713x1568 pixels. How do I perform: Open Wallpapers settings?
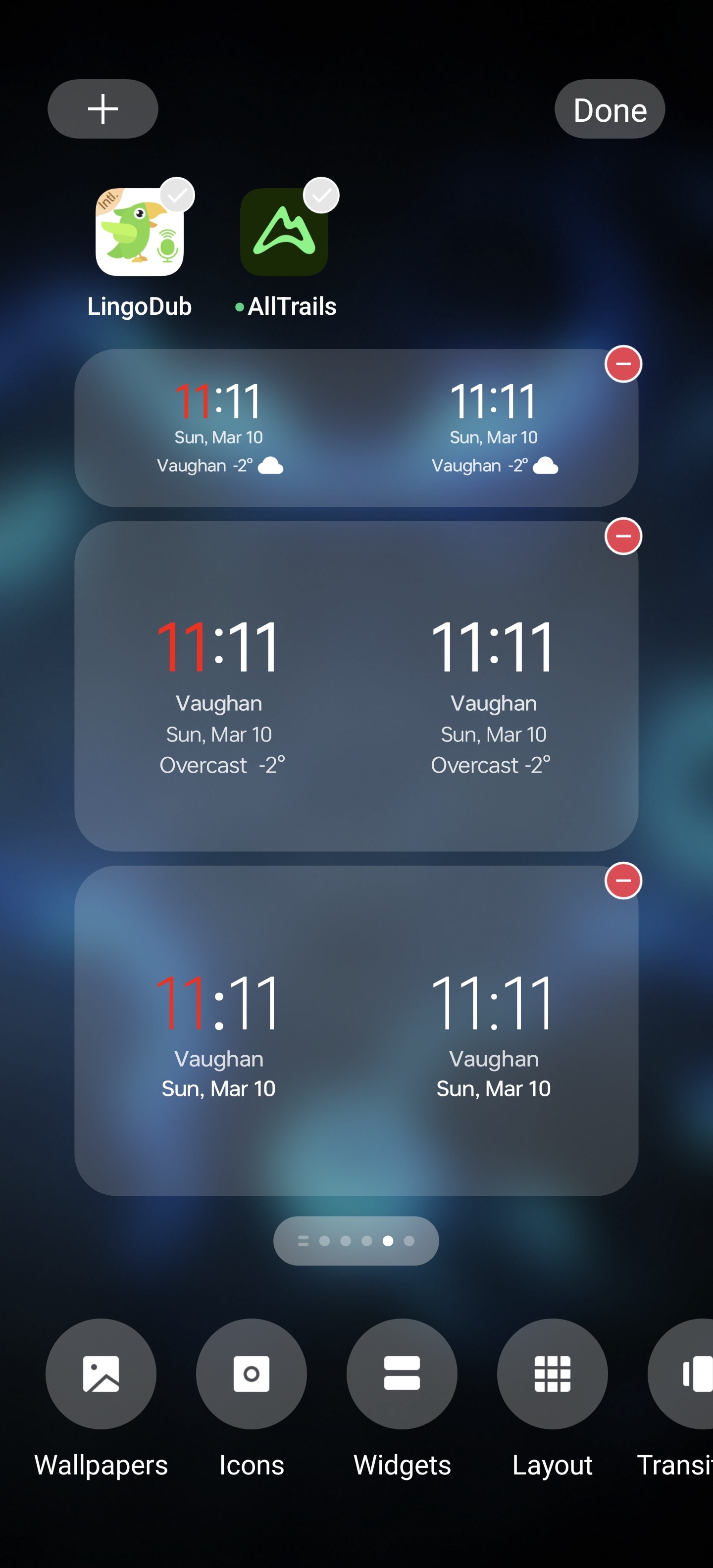[x=101, y=1374]
